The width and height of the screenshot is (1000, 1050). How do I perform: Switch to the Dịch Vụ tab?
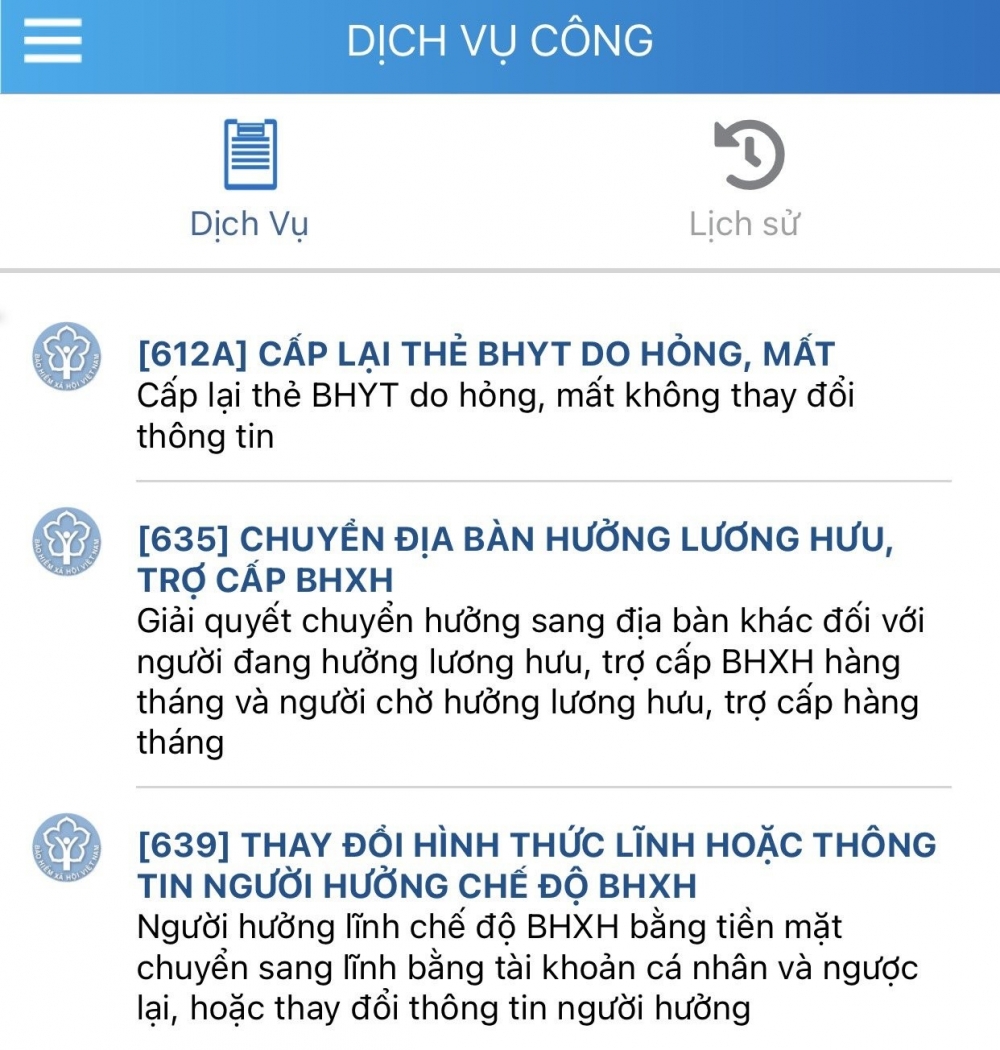pyautogui.click(x=249, y=180)
